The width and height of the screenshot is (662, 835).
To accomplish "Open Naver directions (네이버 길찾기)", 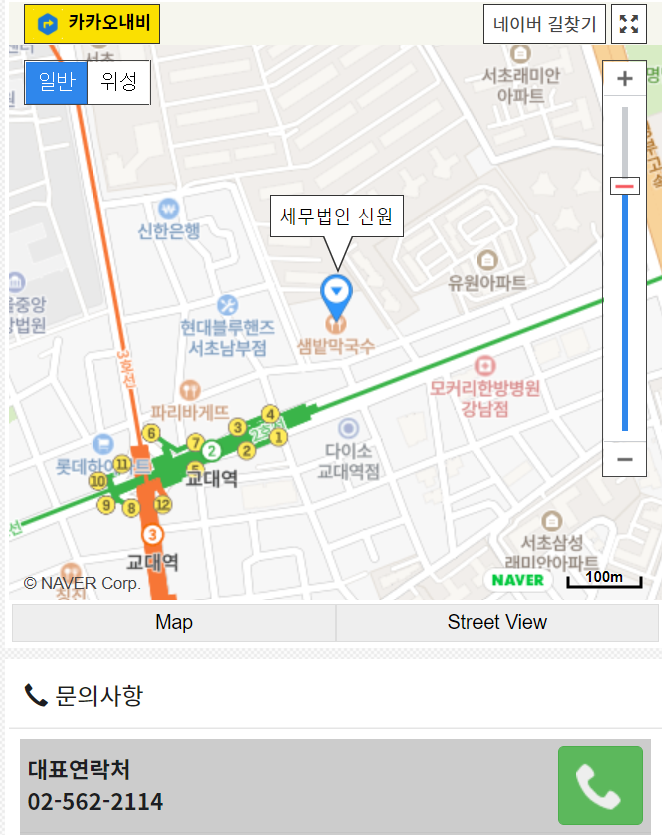I will [x=544, y=24].
